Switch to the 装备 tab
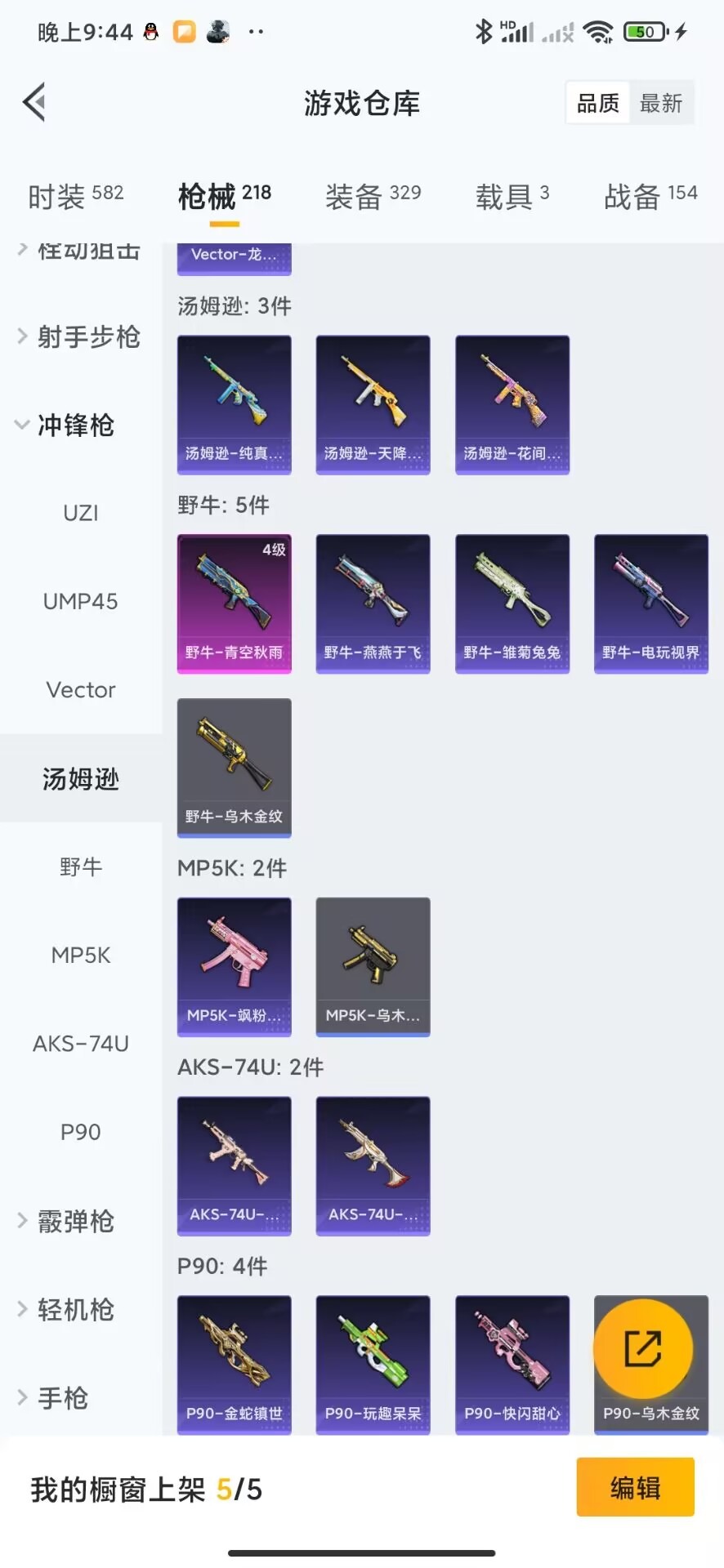The image size is (724, 1568). (x=373, y=196)
